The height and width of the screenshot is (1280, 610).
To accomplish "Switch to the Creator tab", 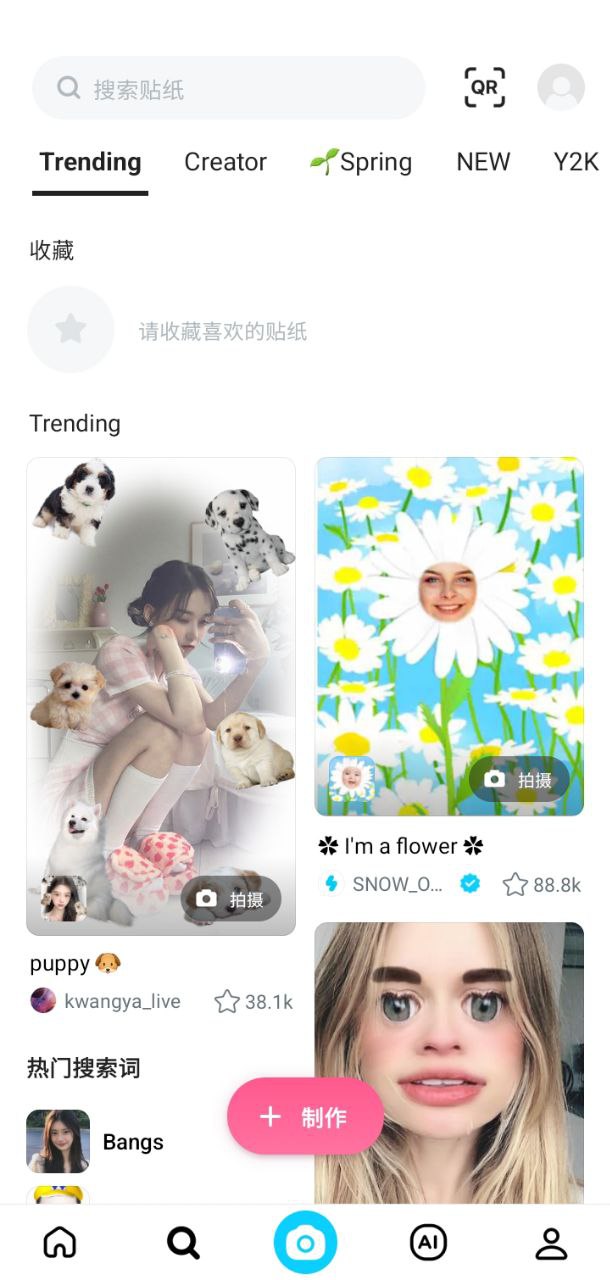I will (x=225, y=162).
